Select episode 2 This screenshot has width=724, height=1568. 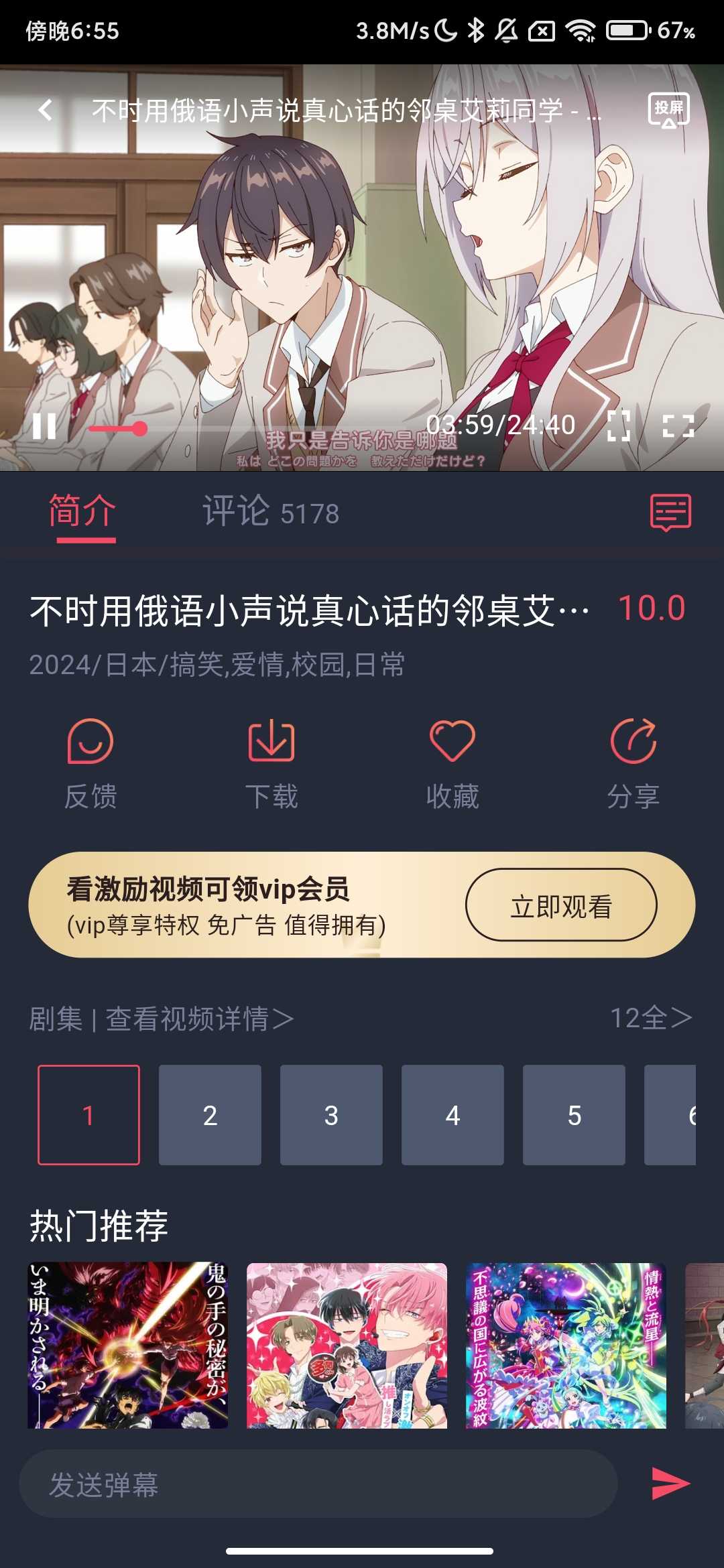[210, 1115]
